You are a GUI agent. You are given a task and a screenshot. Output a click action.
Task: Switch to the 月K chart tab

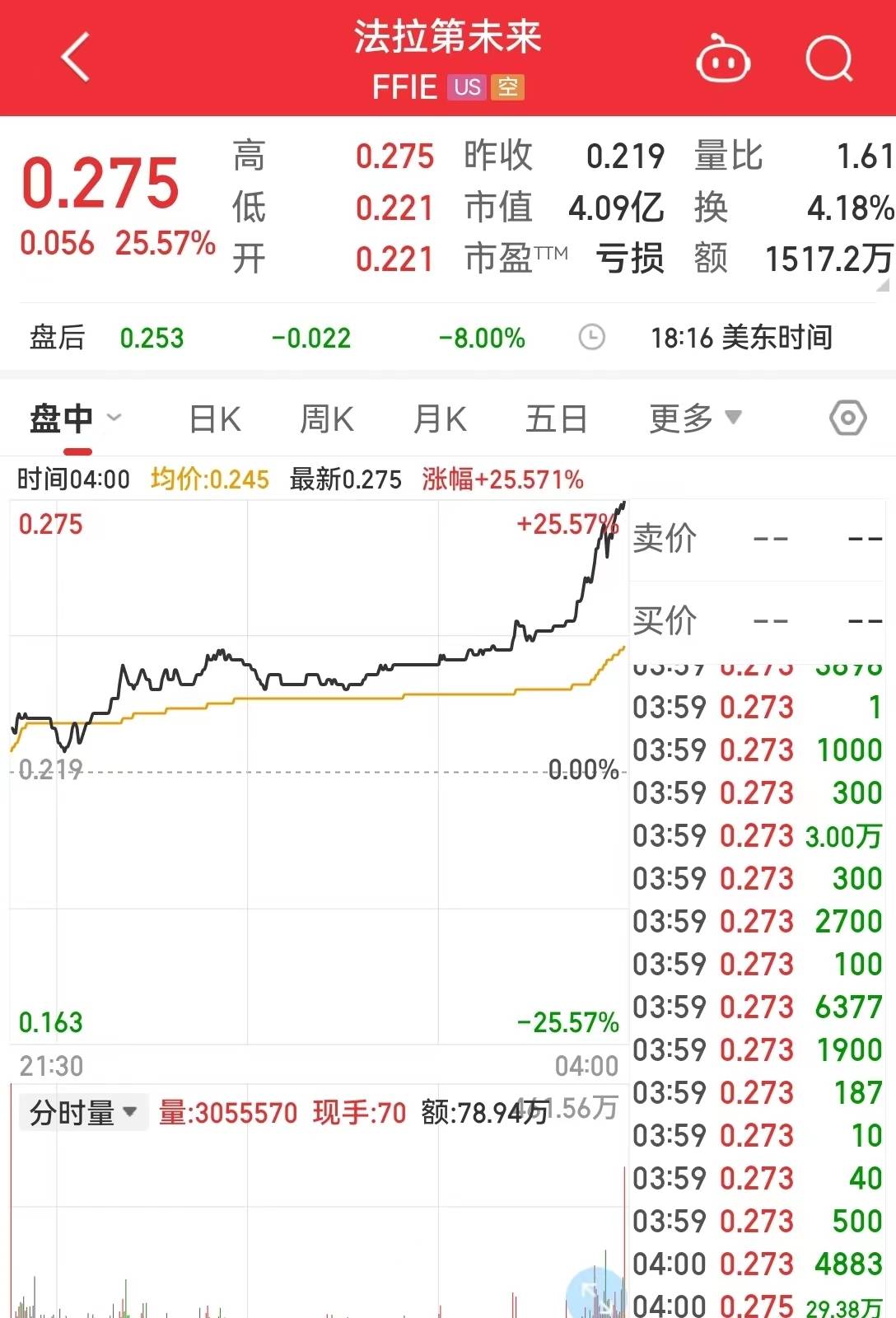pyautogui.click(x=440, y=418)
